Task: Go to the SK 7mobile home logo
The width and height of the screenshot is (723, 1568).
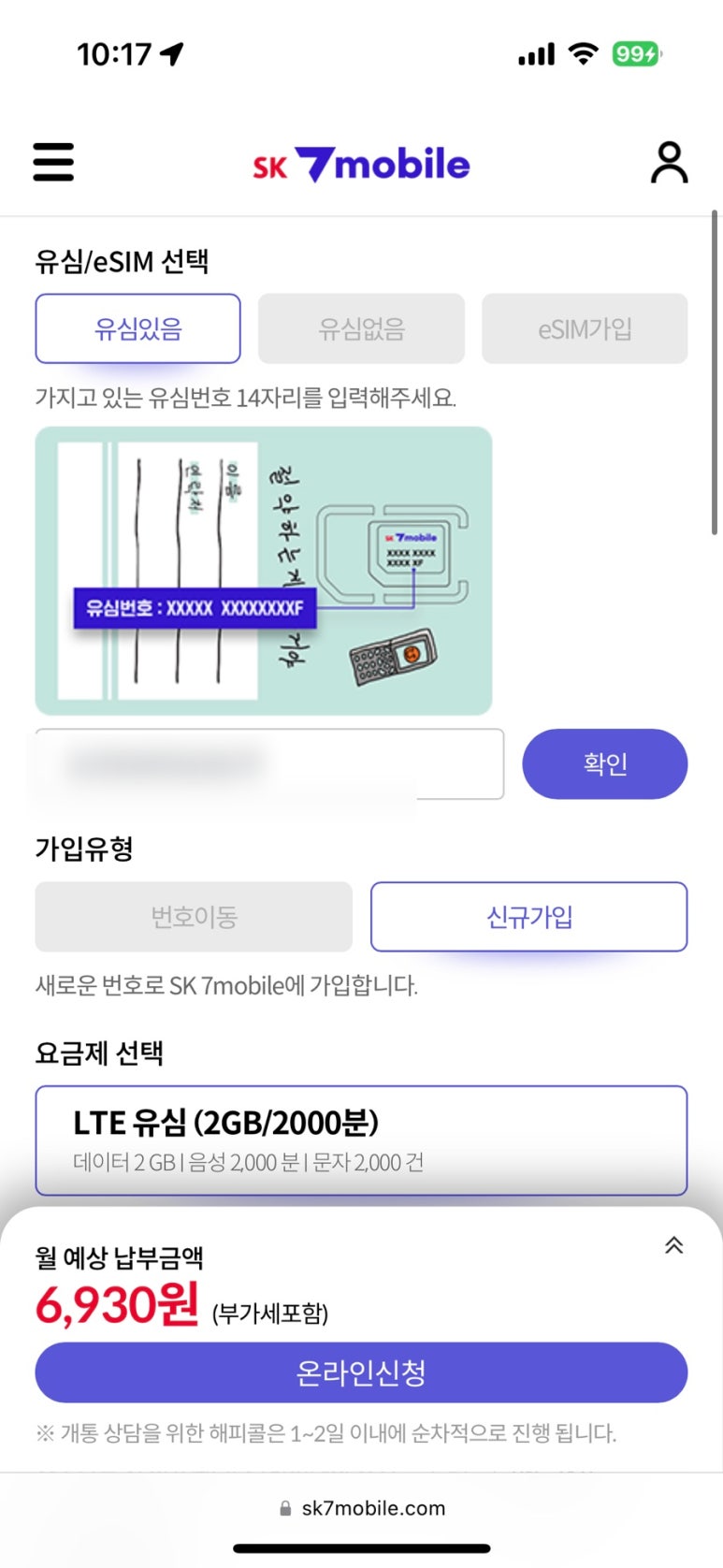Action: pos(361,165)
